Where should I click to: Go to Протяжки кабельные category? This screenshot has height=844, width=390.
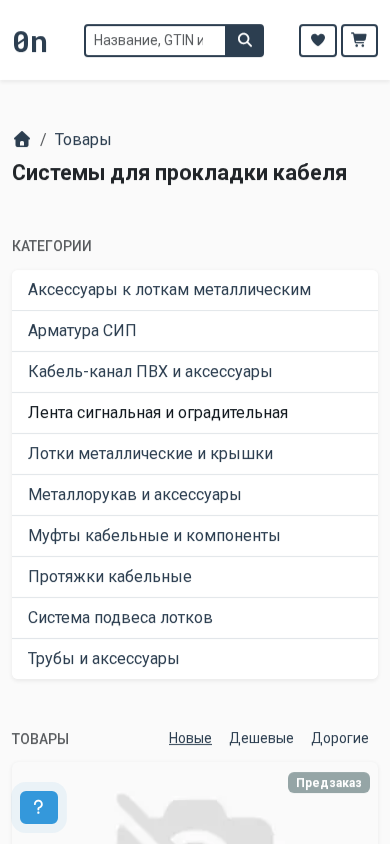(195, 576)
